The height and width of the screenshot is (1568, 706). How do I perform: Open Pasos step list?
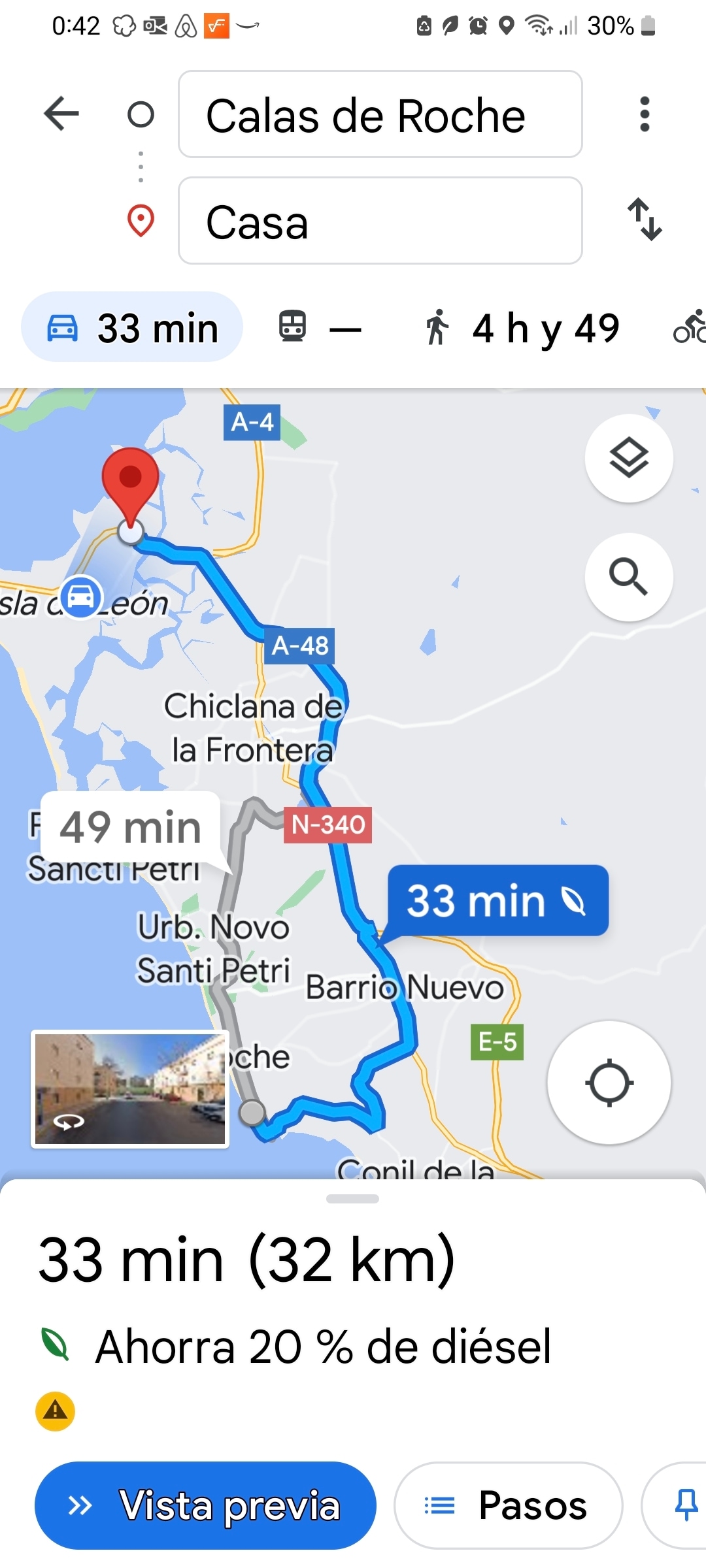click(x=508, y=1505)
